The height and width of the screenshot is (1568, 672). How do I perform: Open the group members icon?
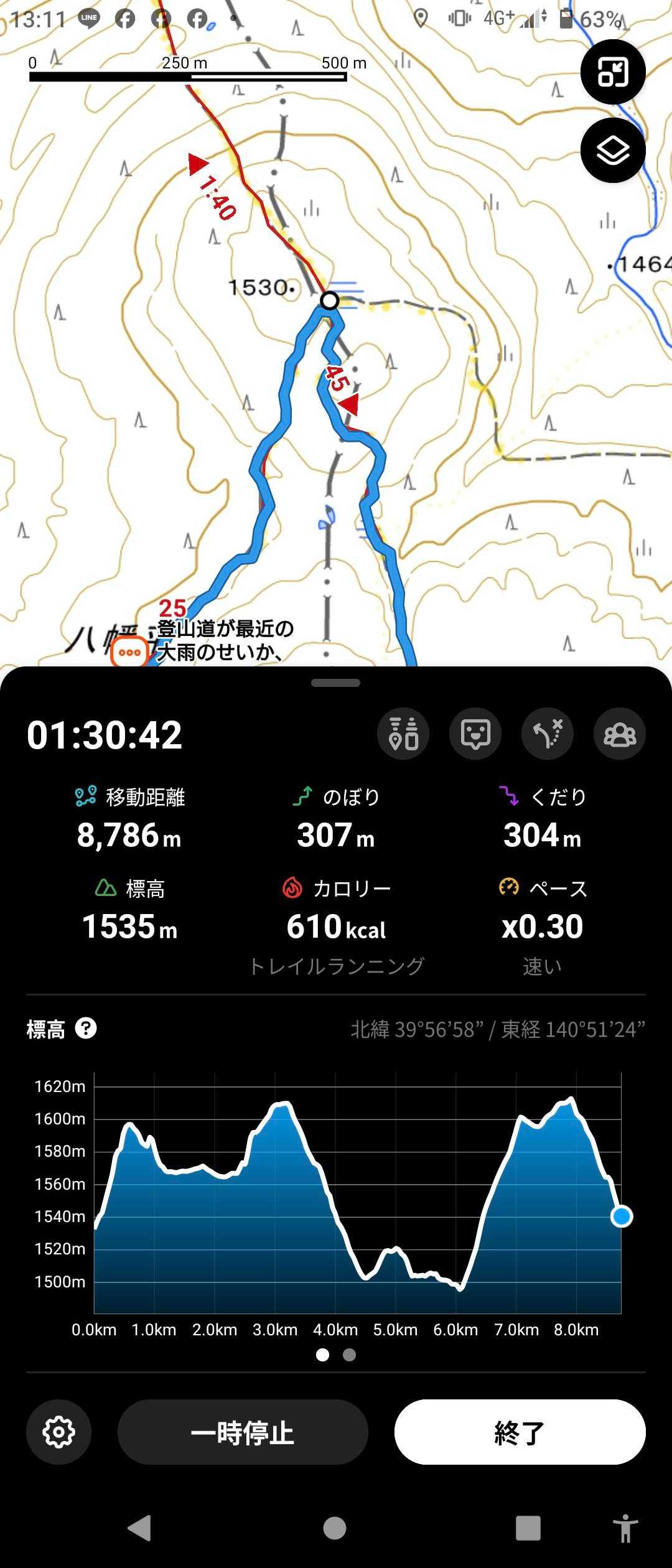[x=620, y=734]
